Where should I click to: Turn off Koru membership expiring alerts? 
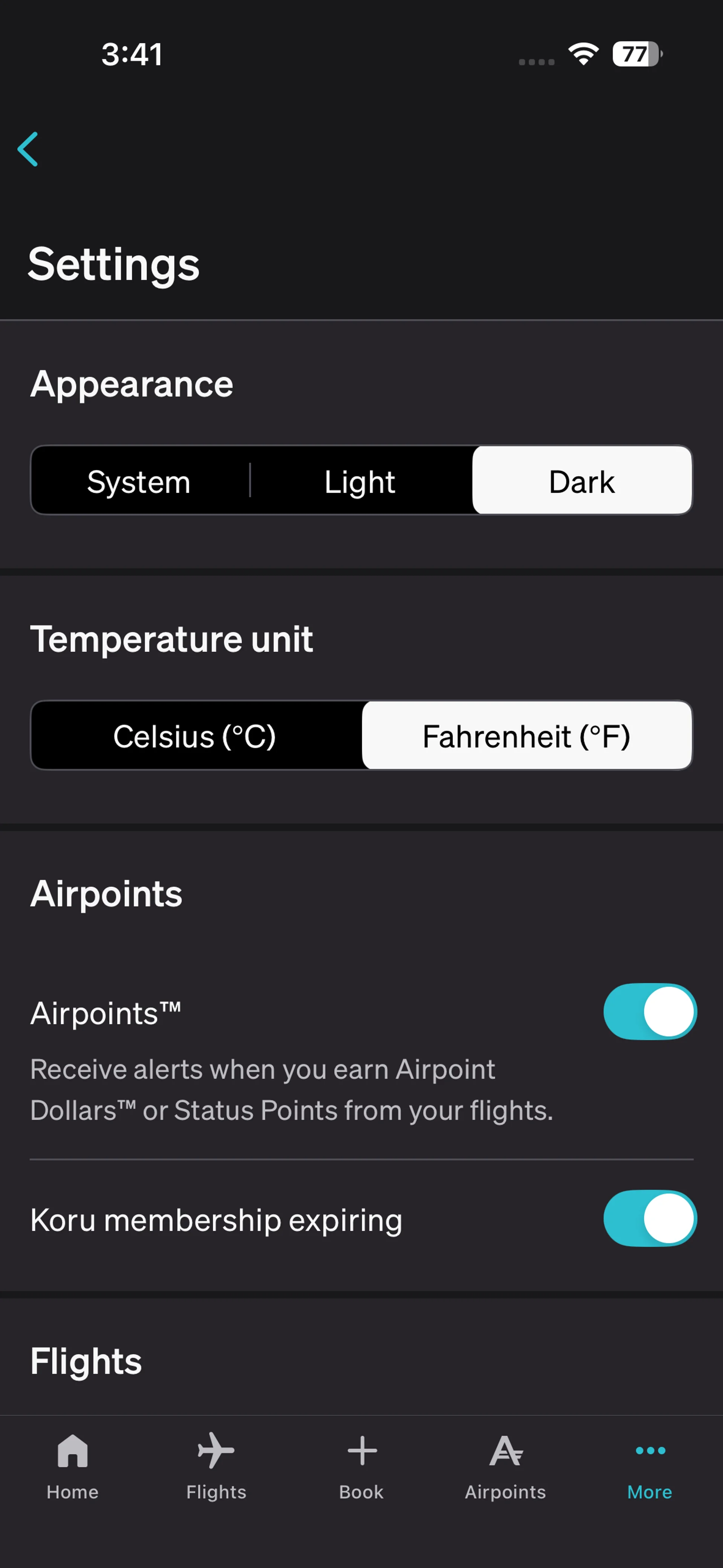649,1218
